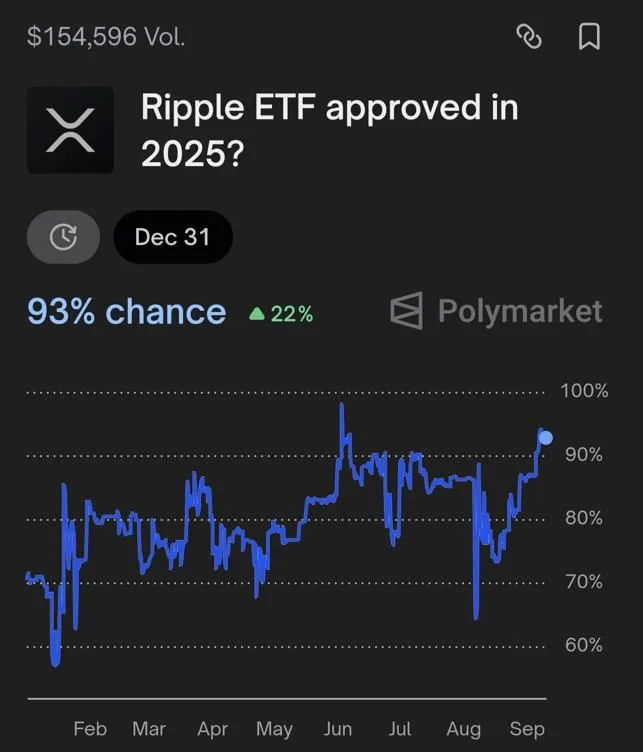
Task: Copy the market link
Action: 528,37
